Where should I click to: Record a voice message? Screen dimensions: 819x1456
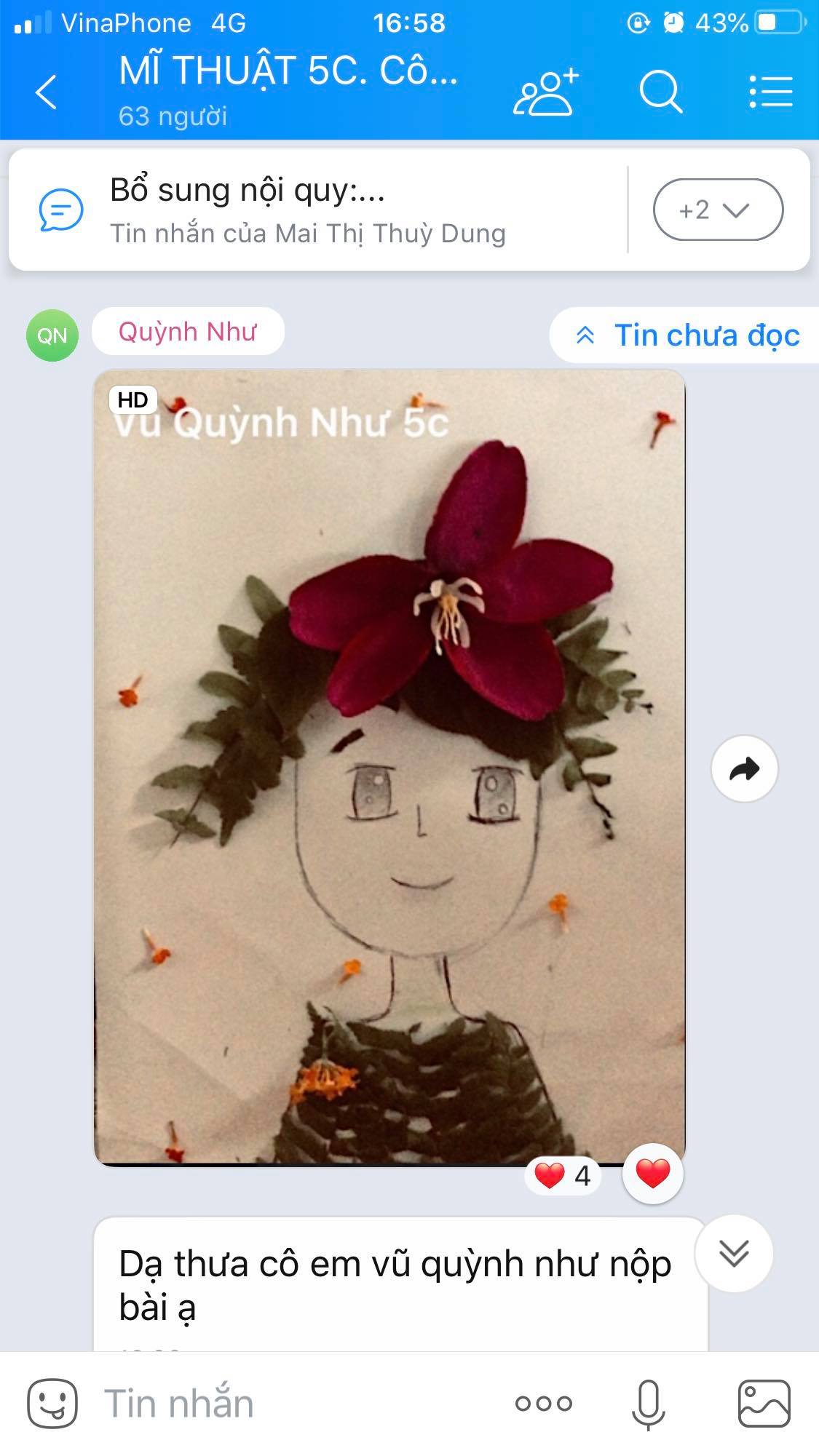pos(648,1404)
